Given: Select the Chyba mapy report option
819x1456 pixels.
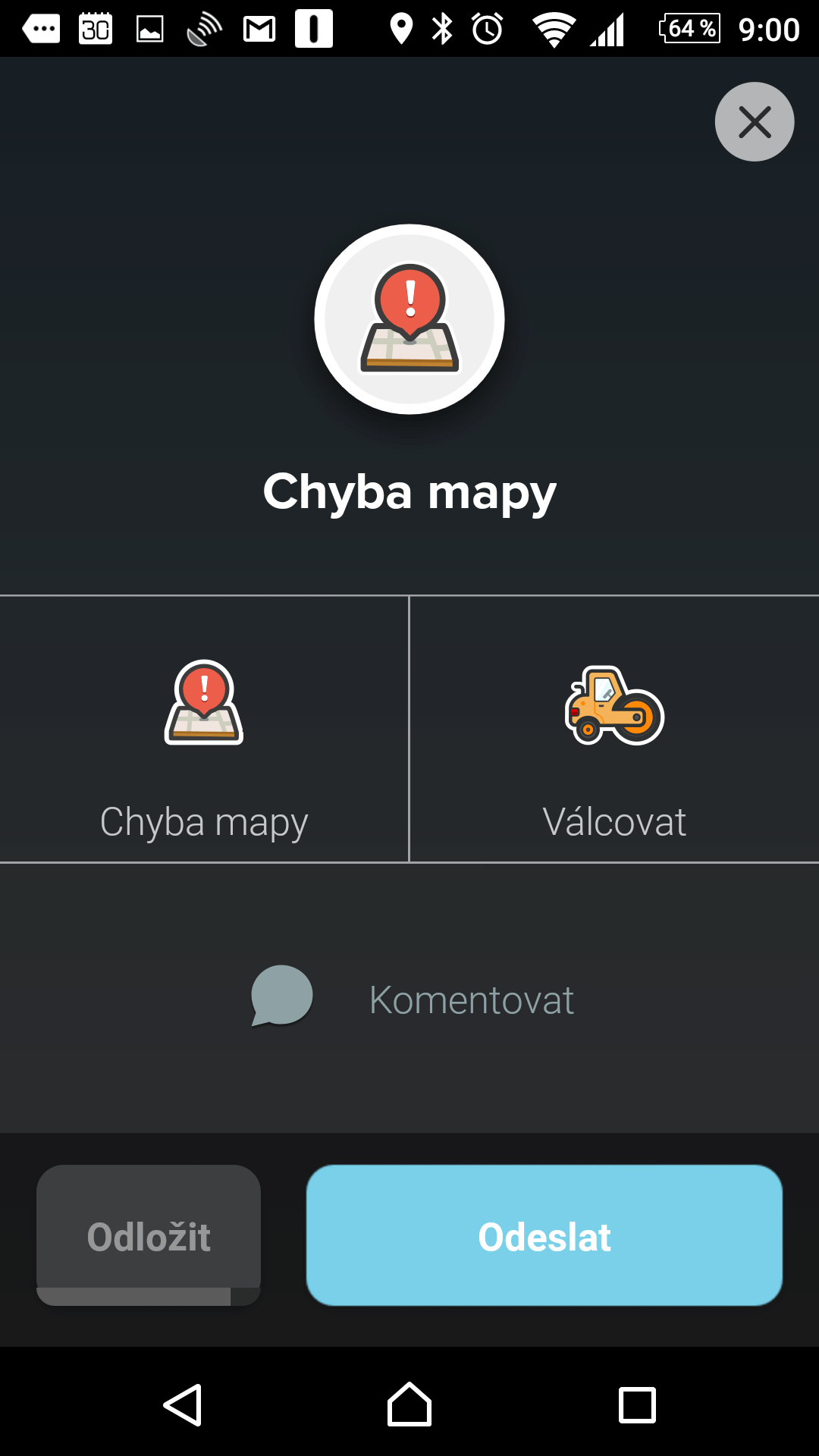Looking at the screenshot, I should coord(204,730).
